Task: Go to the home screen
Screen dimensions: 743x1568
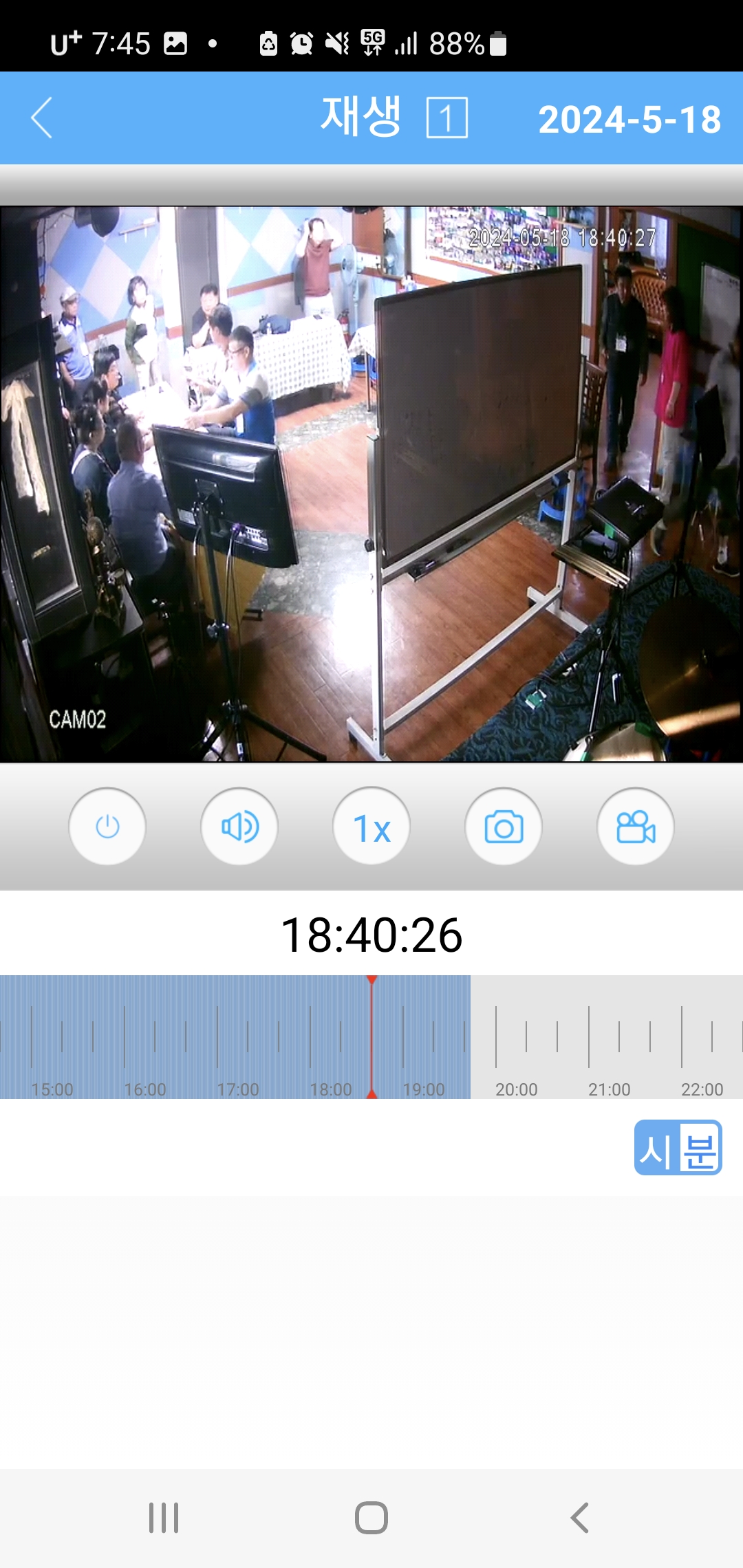Action: [x=371, y=1518]
